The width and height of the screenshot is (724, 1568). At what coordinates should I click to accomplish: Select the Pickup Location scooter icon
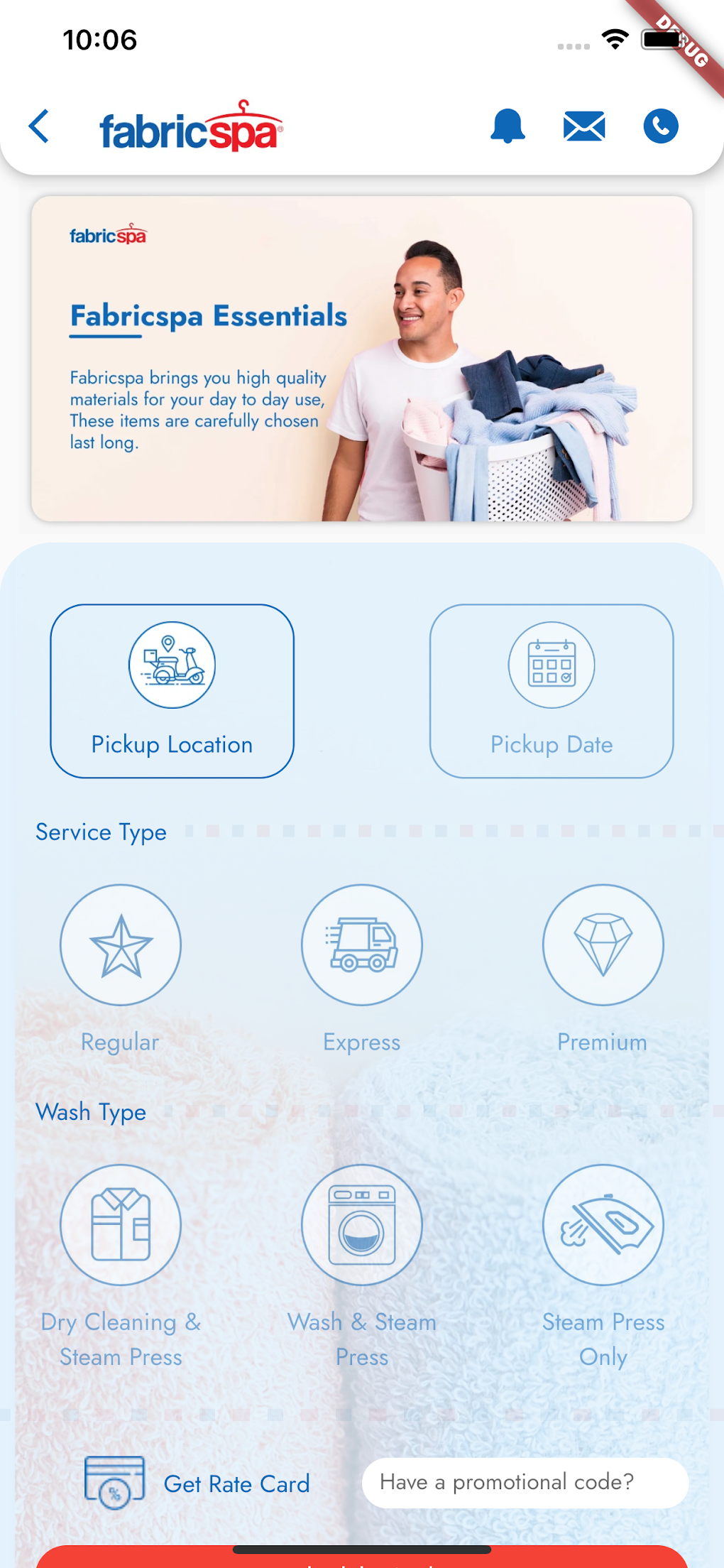click(172, 665)
